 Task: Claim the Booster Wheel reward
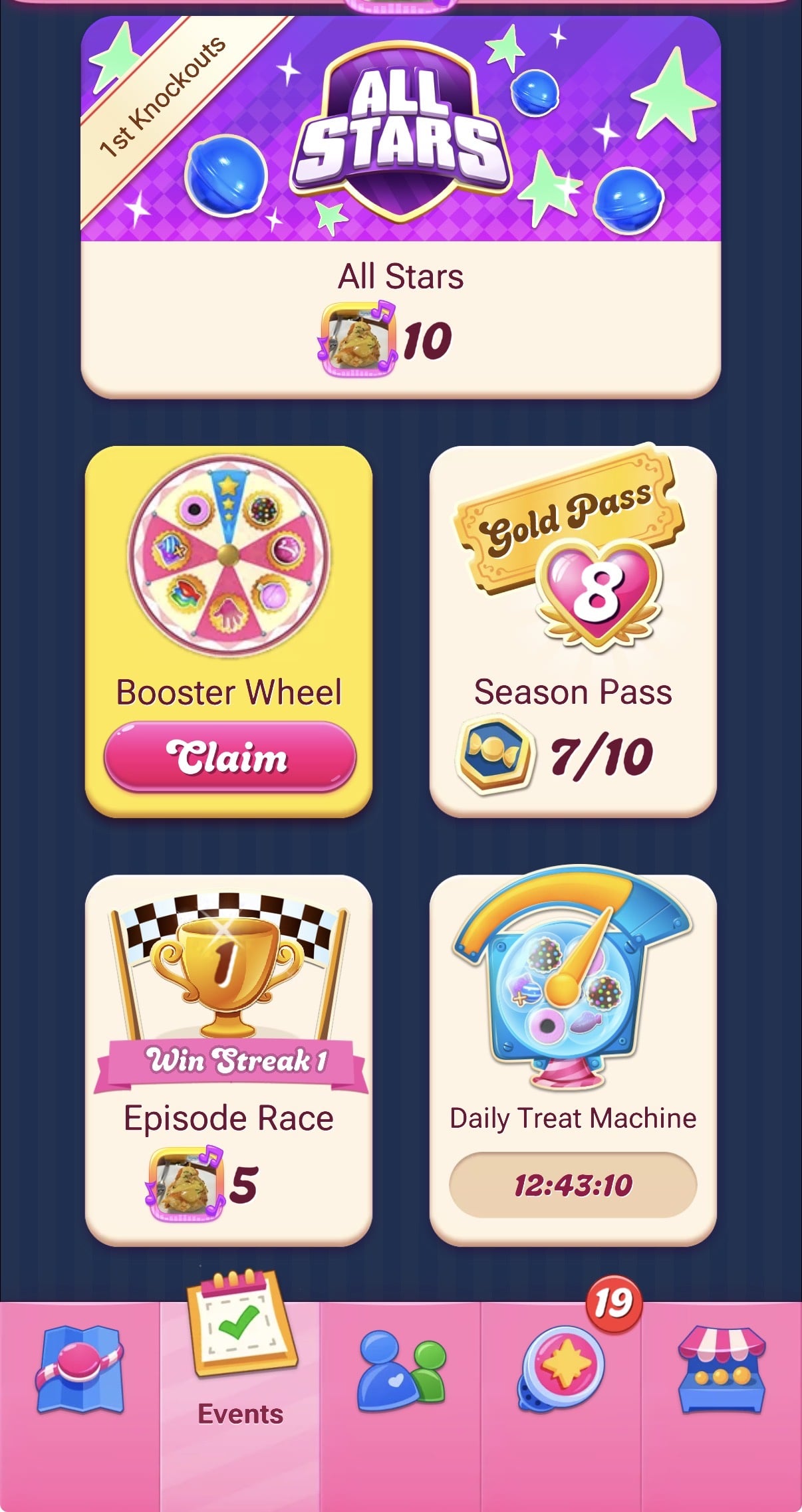point(229,757)
